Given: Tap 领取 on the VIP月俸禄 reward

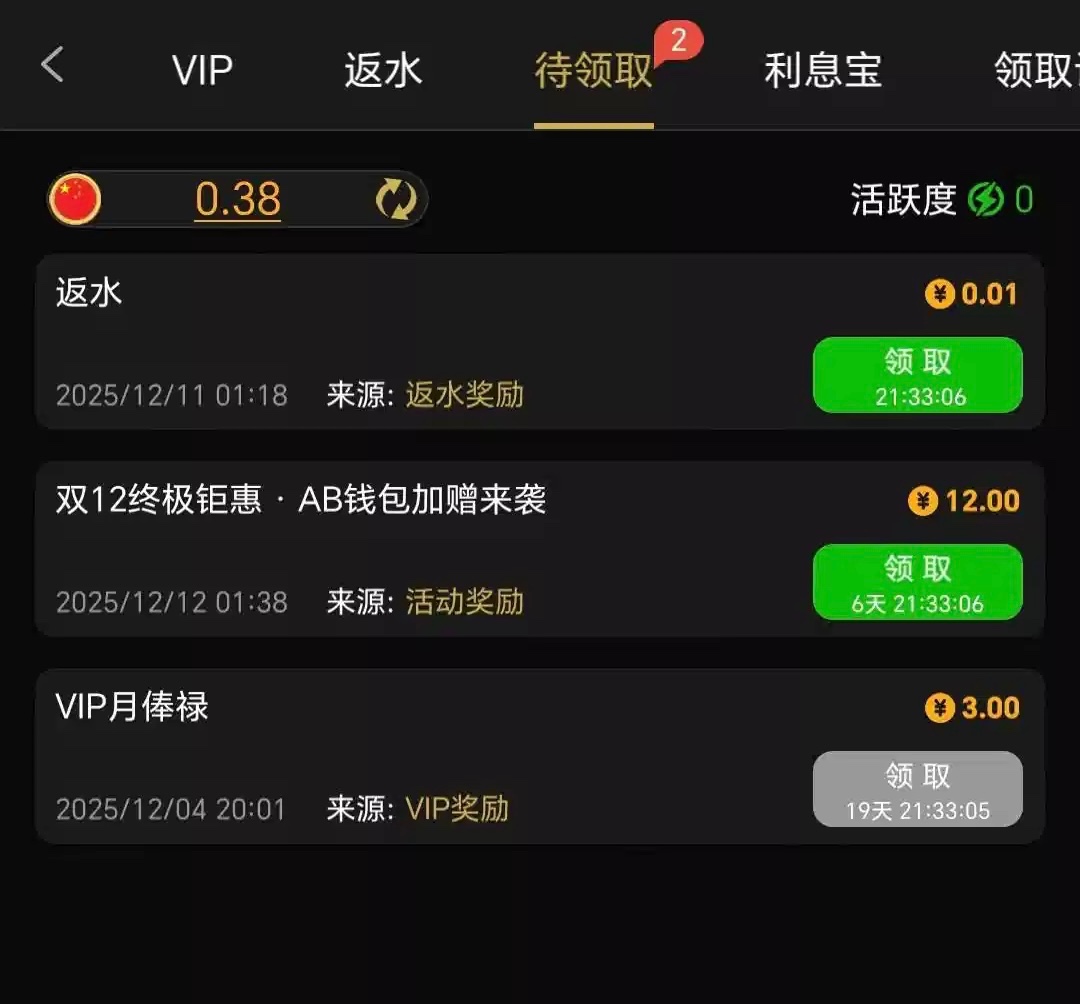Looking at the screenshot, I should 917,789.
